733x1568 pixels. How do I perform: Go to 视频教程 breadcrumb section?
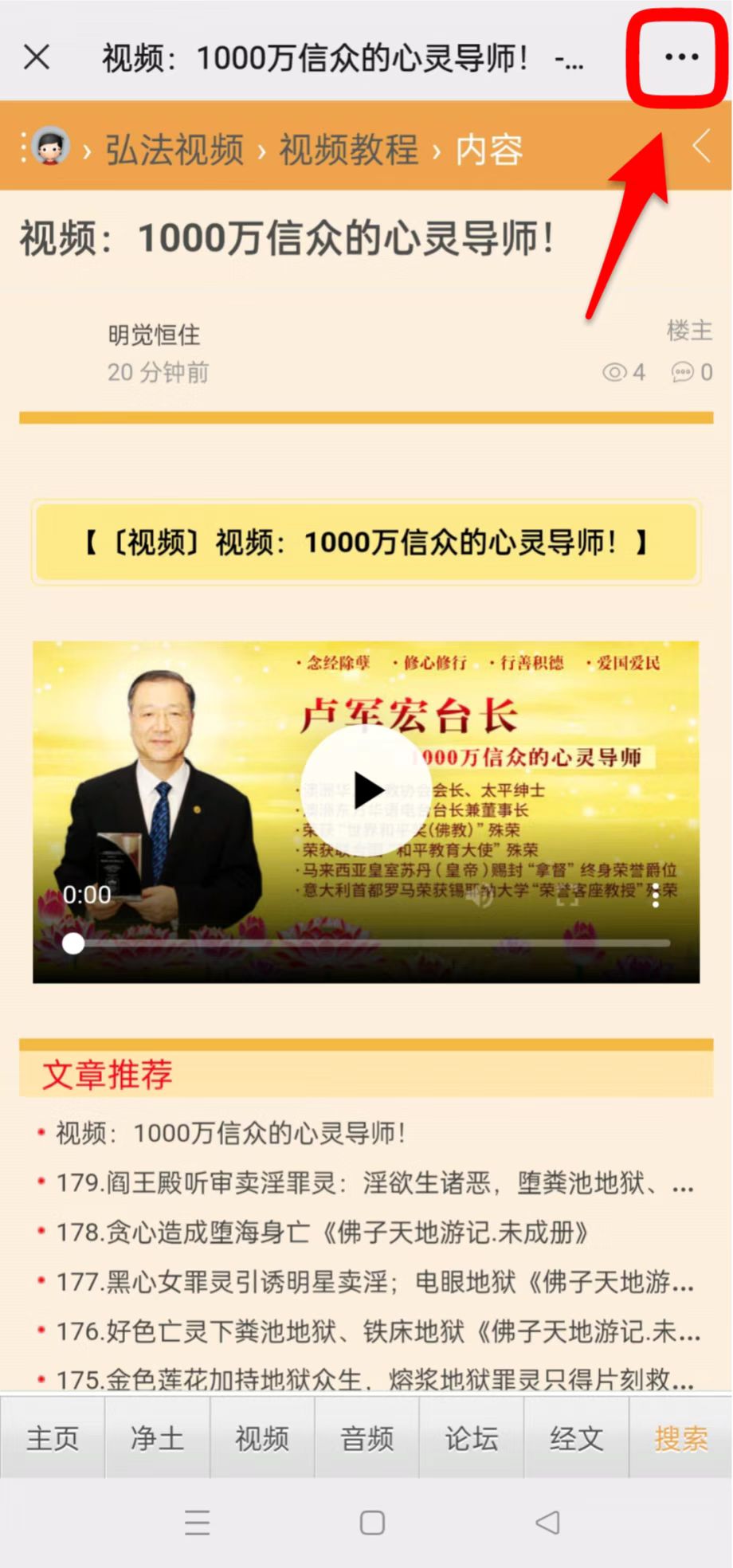(x=348, y=149)
